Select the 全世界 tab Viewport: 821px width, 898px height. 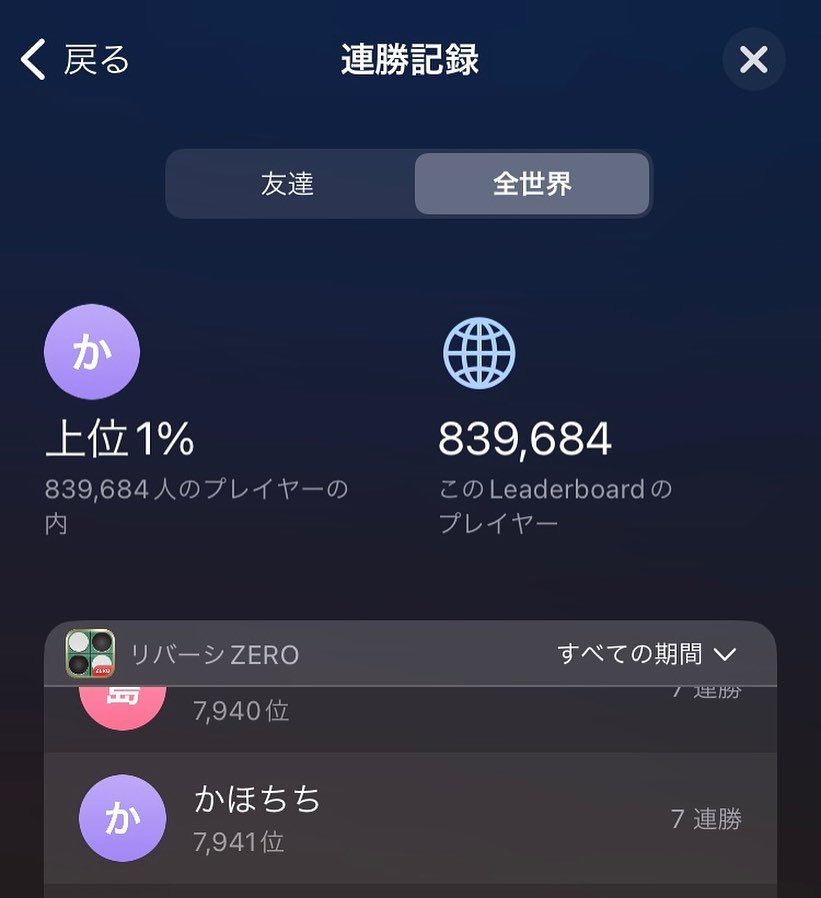[x=532, y=184]
